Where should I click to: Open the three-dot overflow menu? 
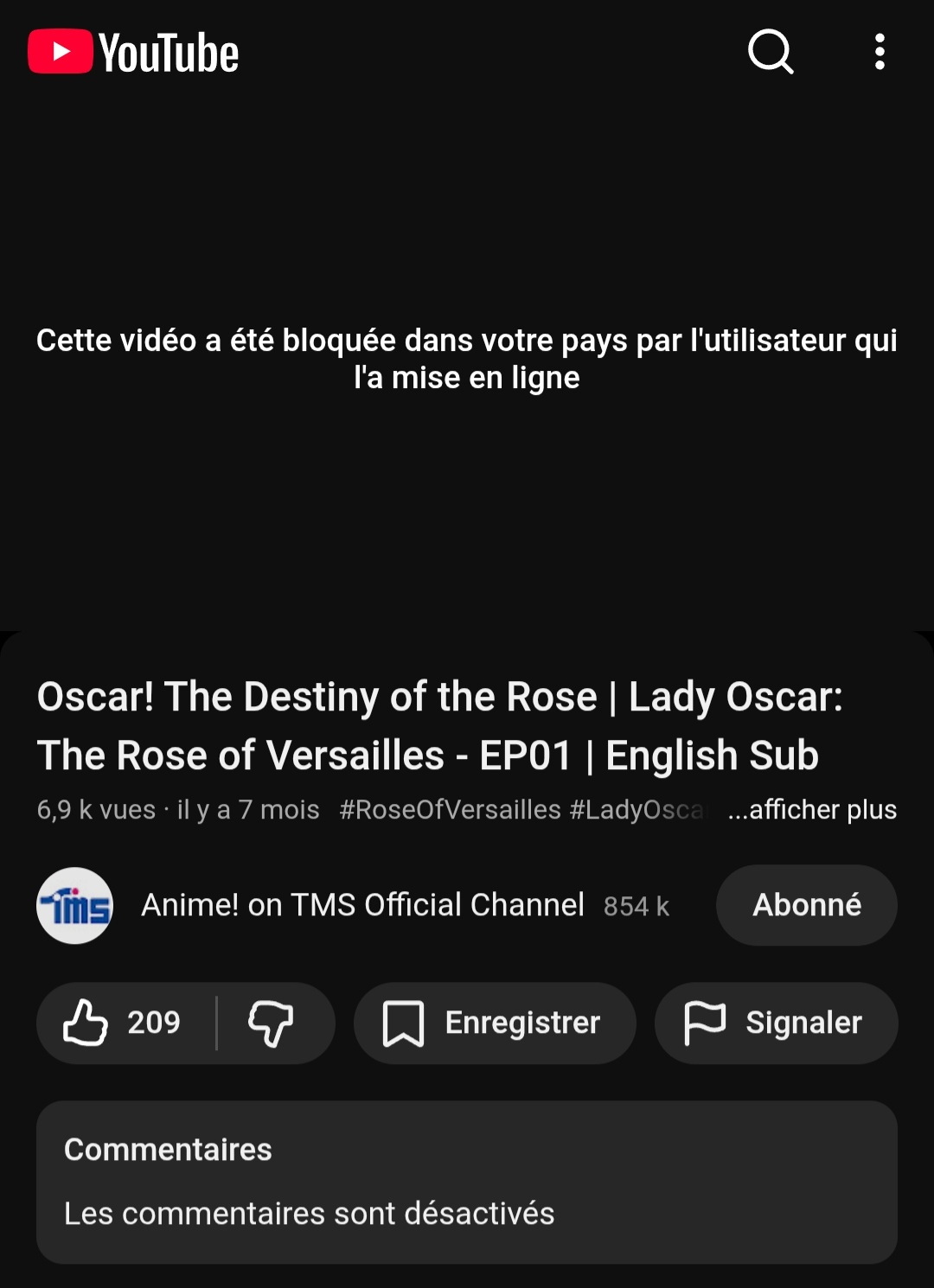880,52
